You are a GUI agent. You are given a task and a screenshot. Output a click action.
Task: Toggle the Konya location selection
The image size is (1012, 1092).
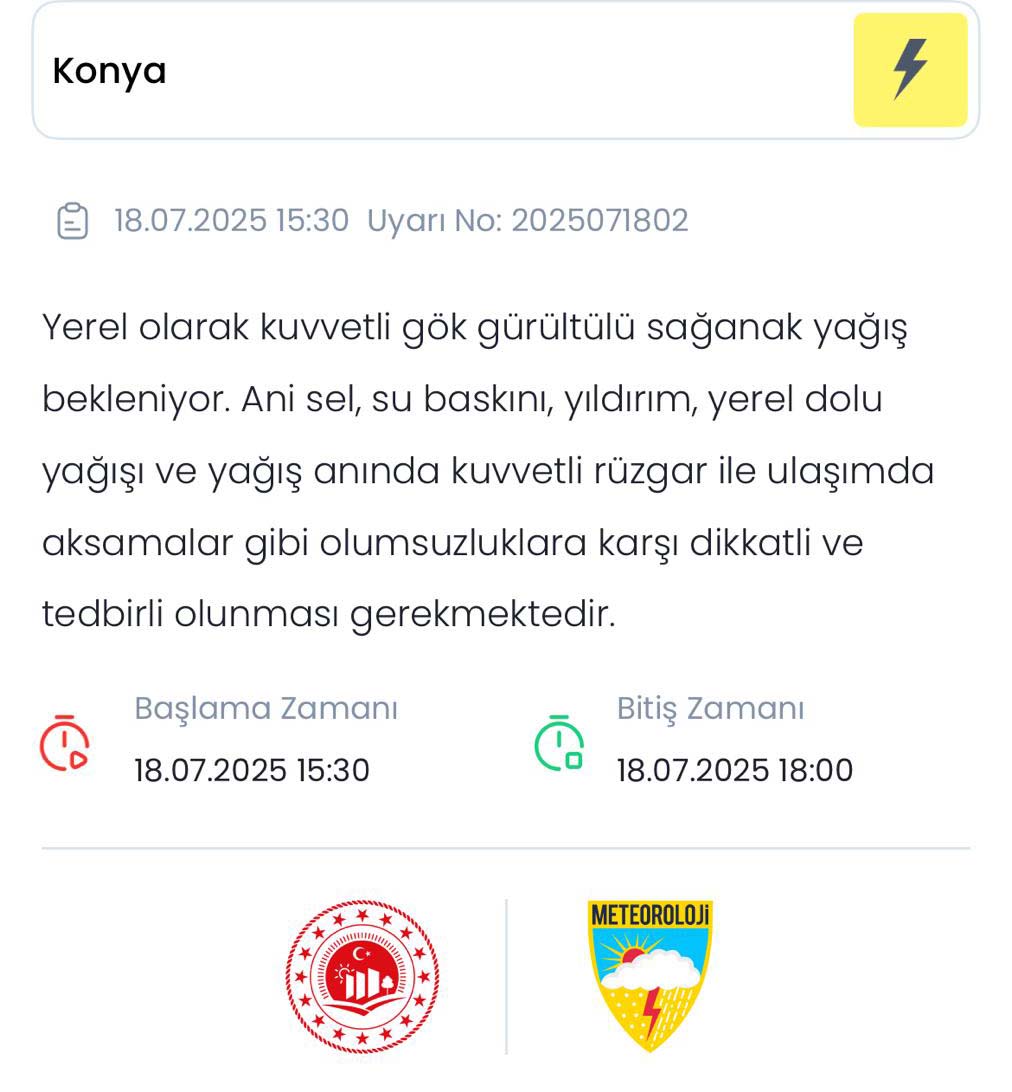[108, 70]
